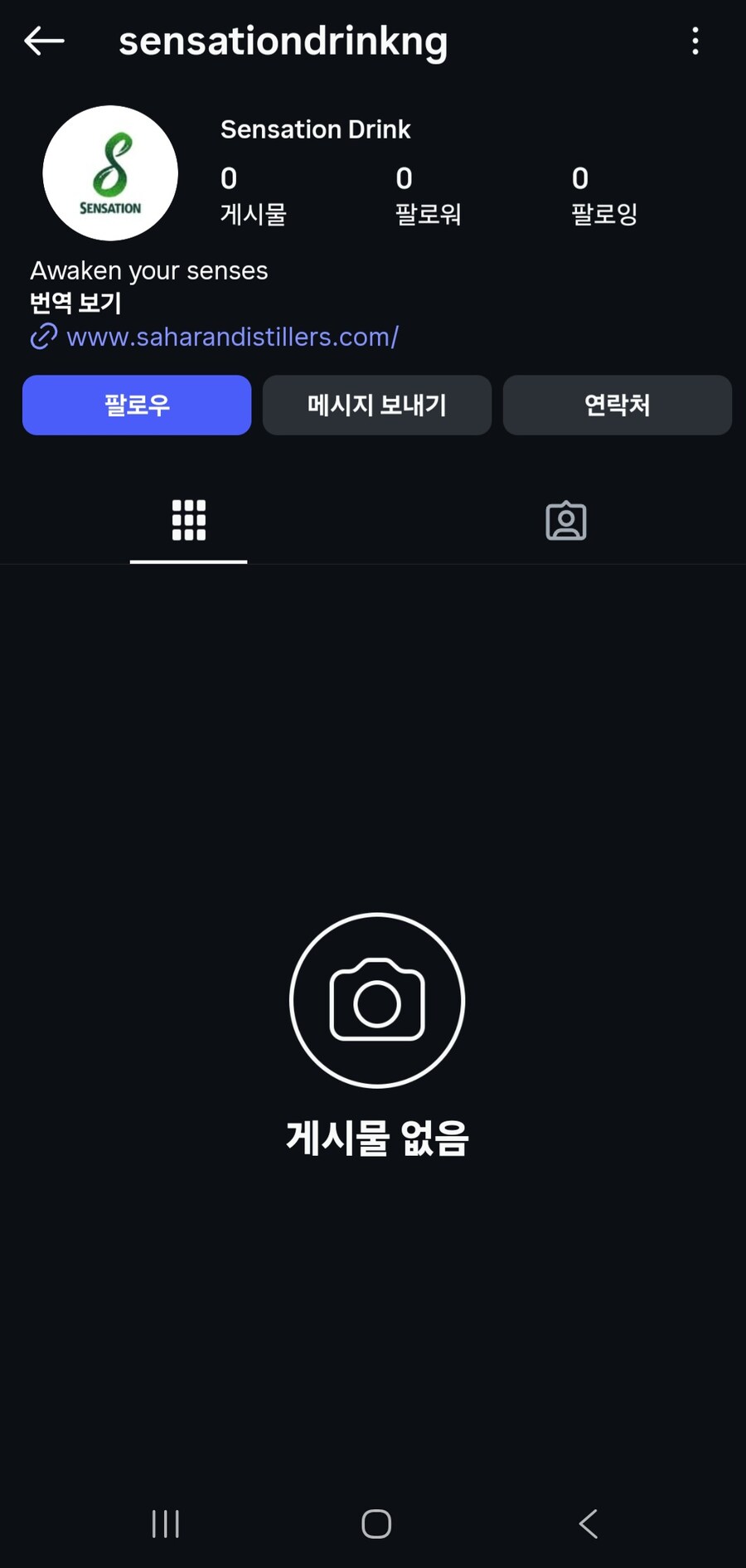
Task: Open the three-dot options menu
Action: click(x=695, y=41)
